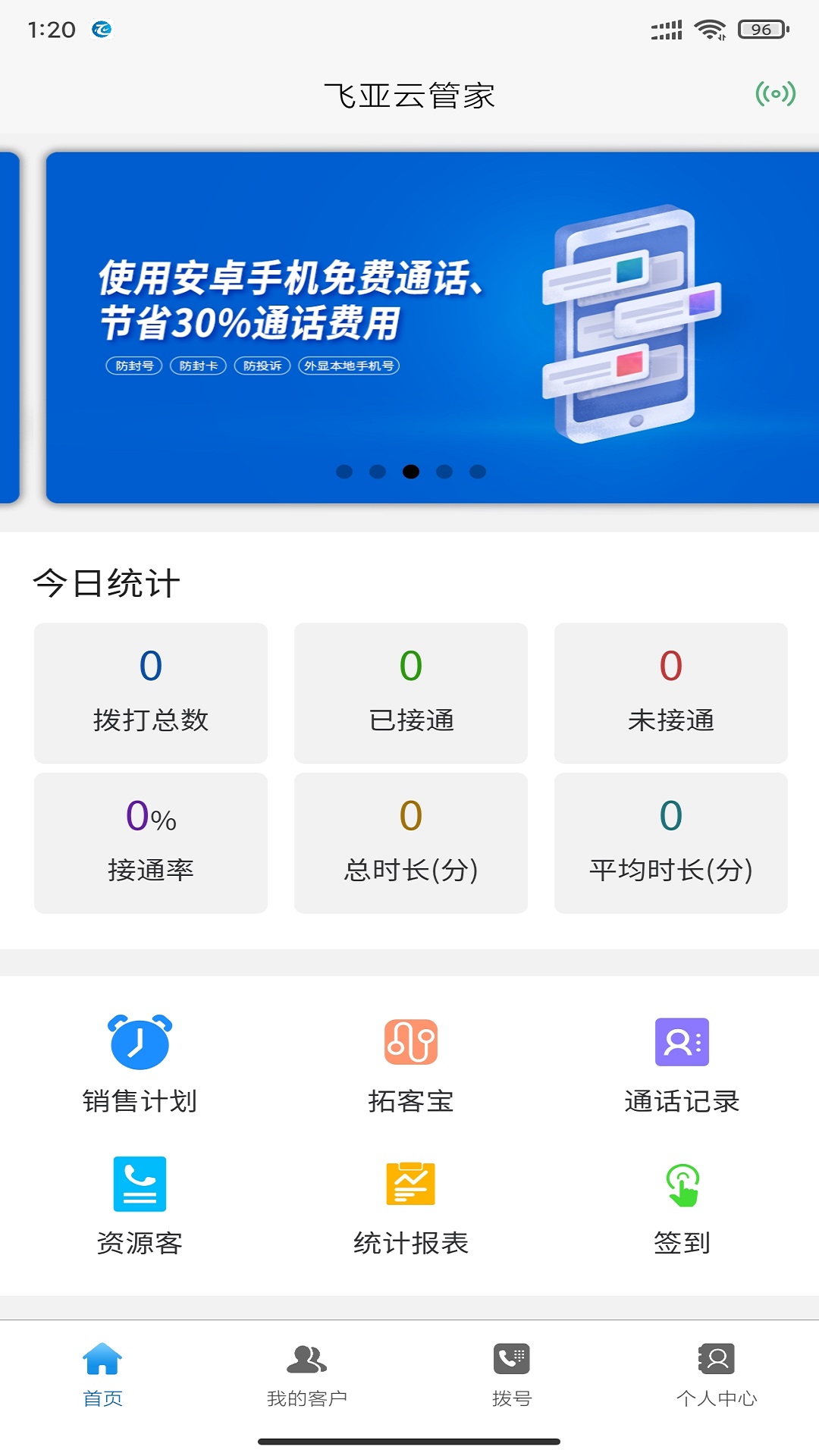Tap the green broadcast signal icon
Viewport: 819px width, 1456px height.
775,94
